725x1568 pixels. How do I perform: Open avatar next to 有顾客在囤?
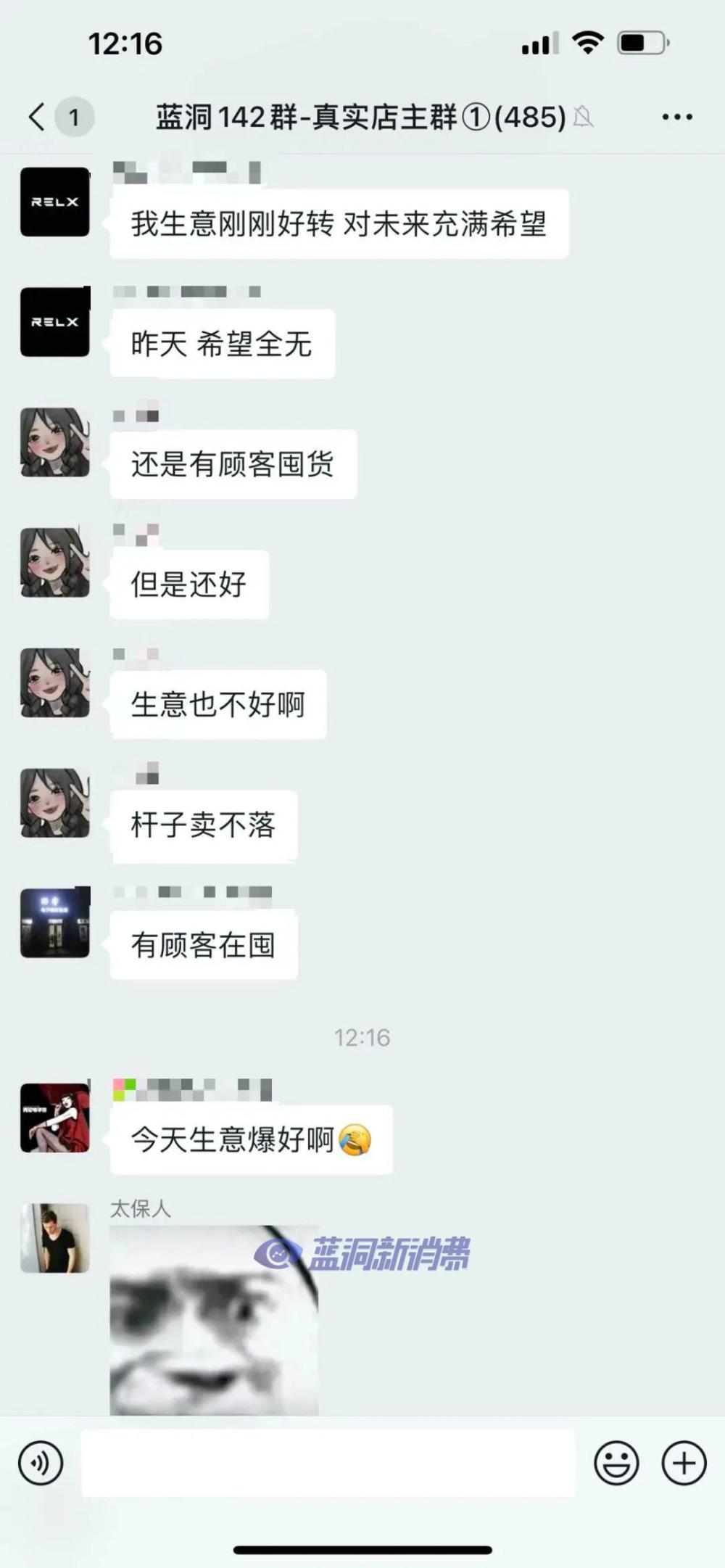point(55,923)
